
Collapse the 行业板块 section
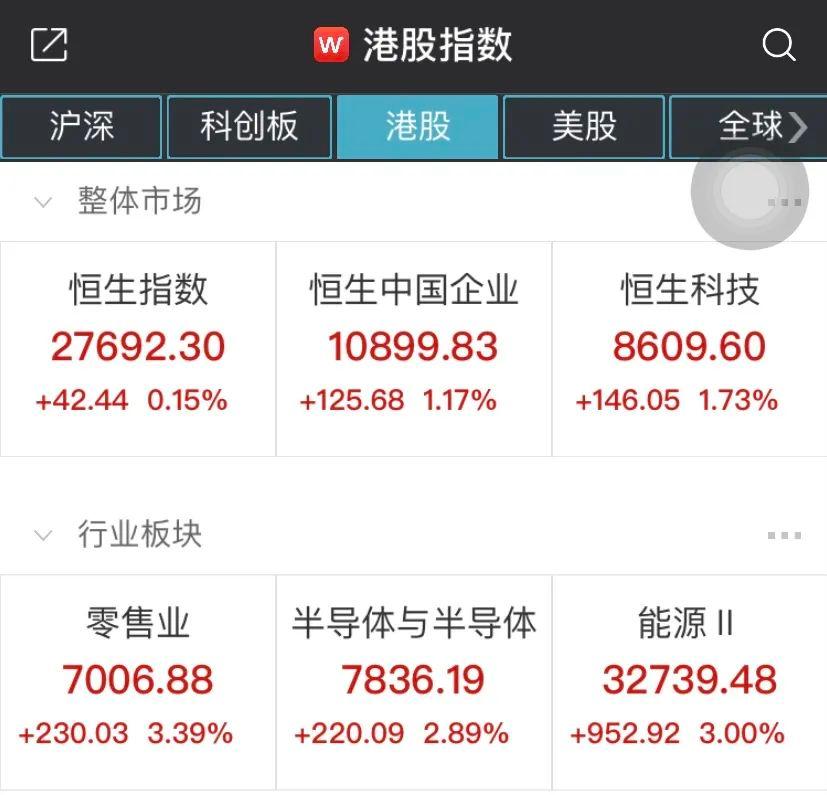(43, 535)
